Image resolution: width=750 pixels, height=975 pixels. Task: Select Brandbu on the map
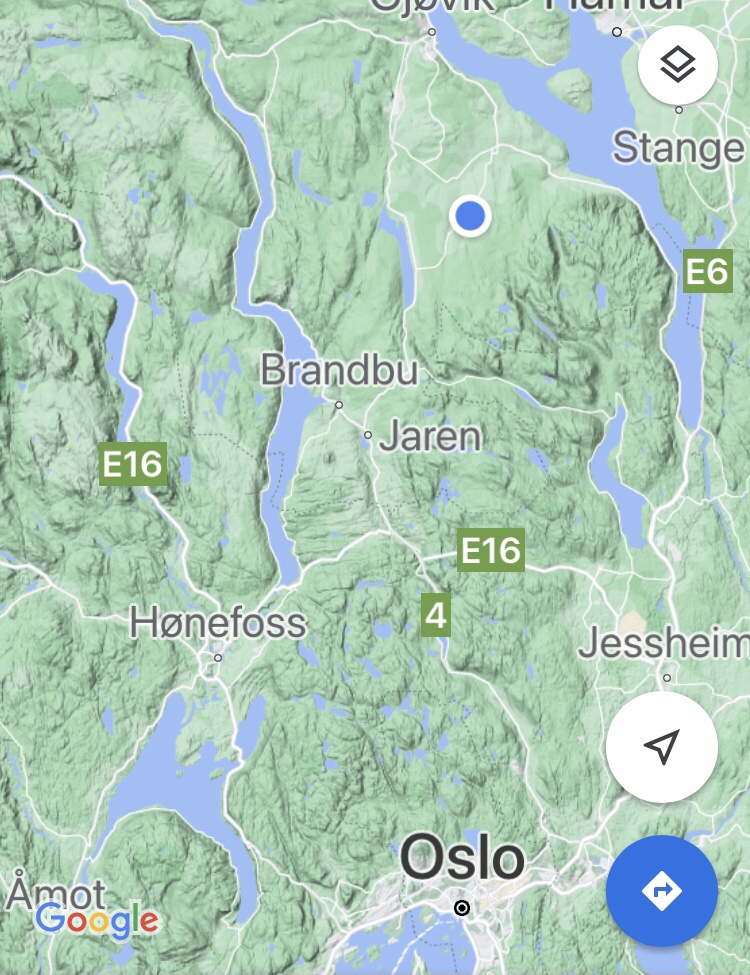tap(338, 370)
